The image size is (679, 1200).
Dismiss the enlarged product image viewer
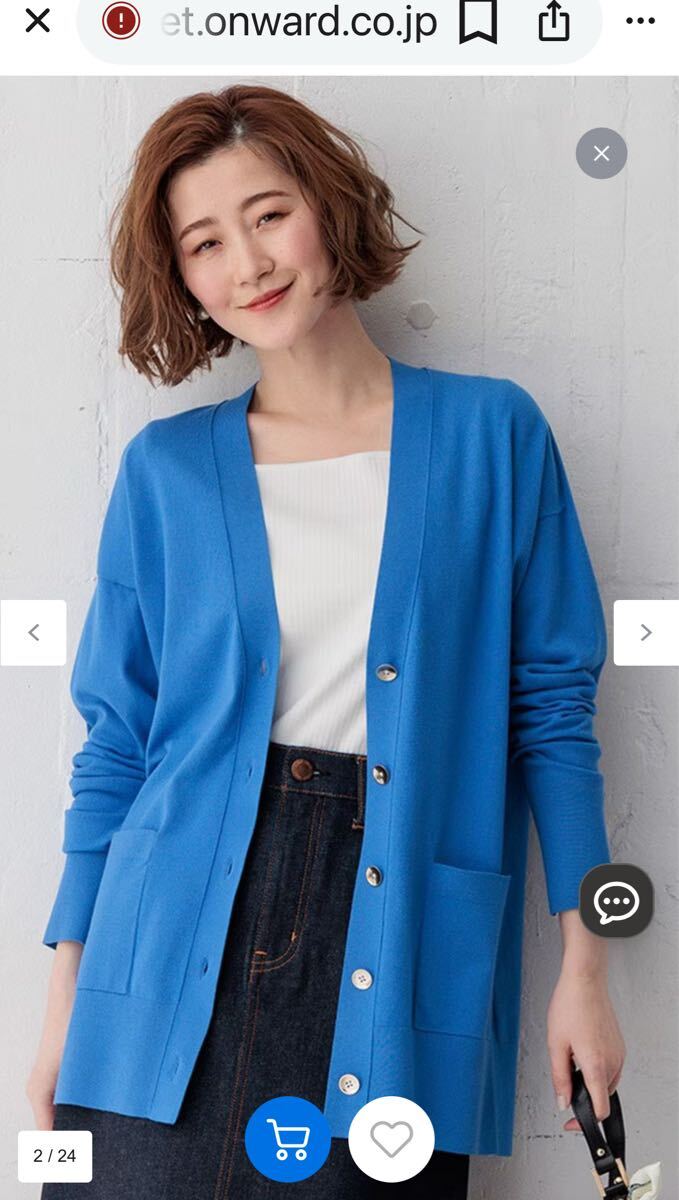click(x=601, y=153)
